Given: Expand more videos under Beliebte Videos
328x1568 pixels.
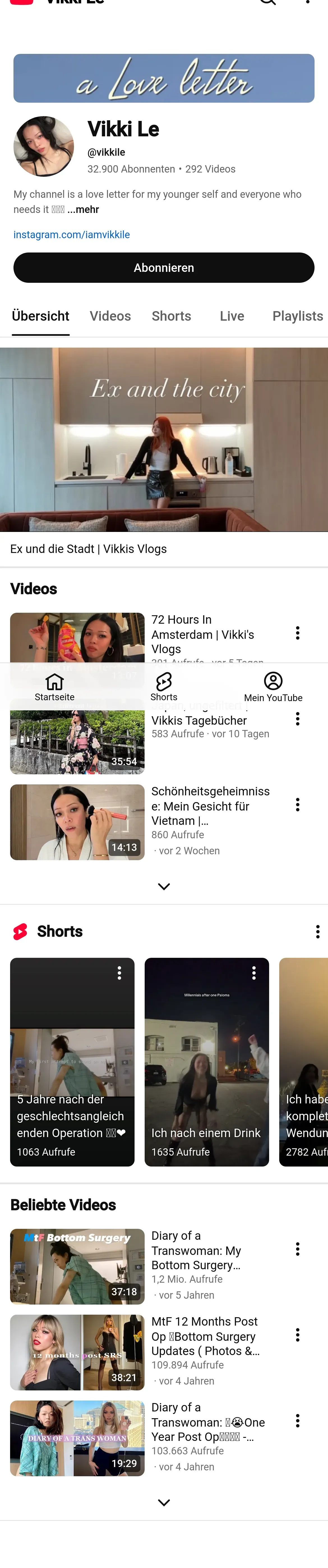Looking at the screenshot, I should [x=164, y=1502].
